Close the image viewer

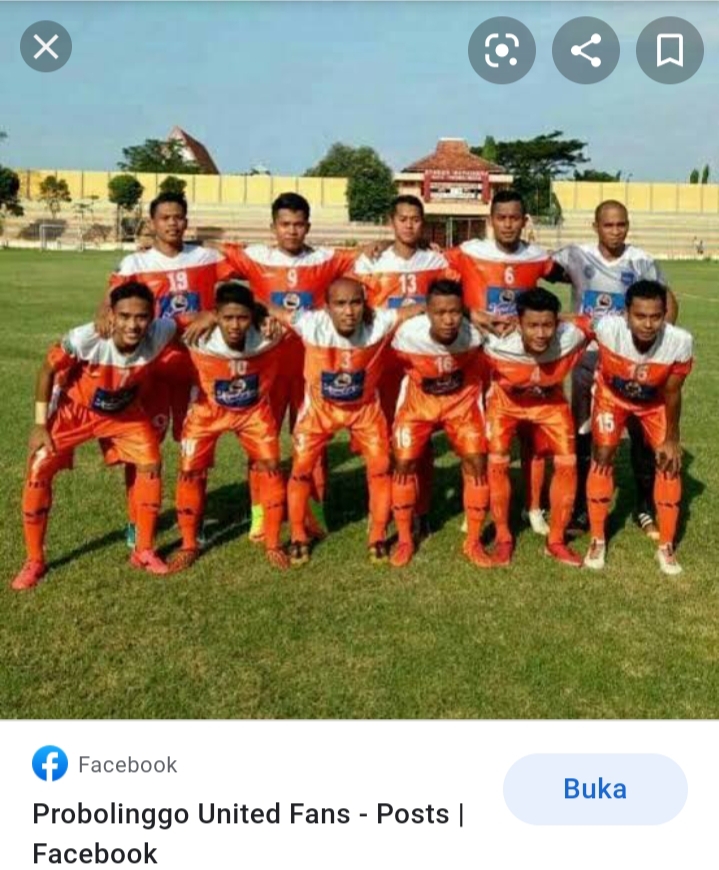[x=46, y=47]
